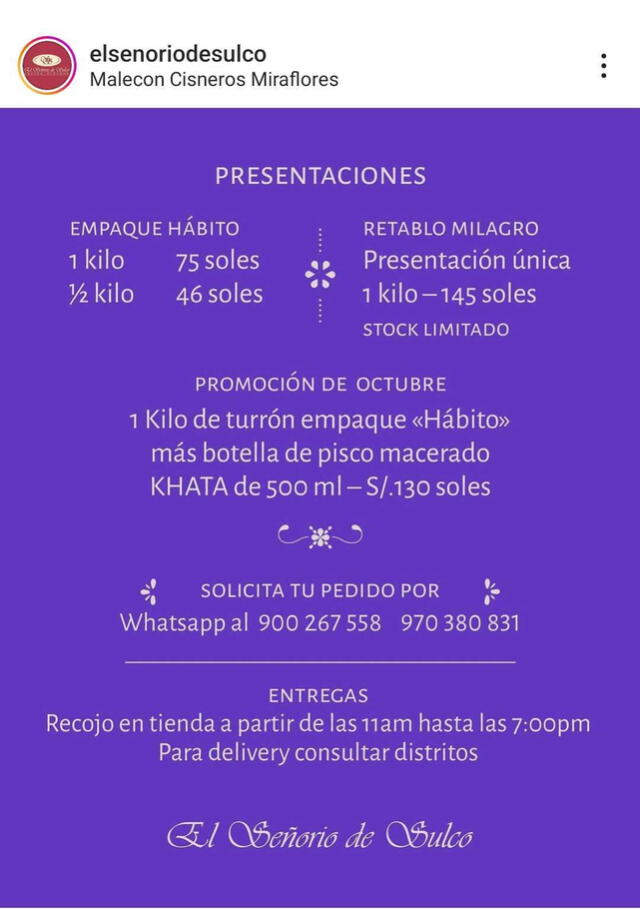The image size is (640, 909).
Task: Open elsenoriodesulco profile picture
Action: click(47, 66)
